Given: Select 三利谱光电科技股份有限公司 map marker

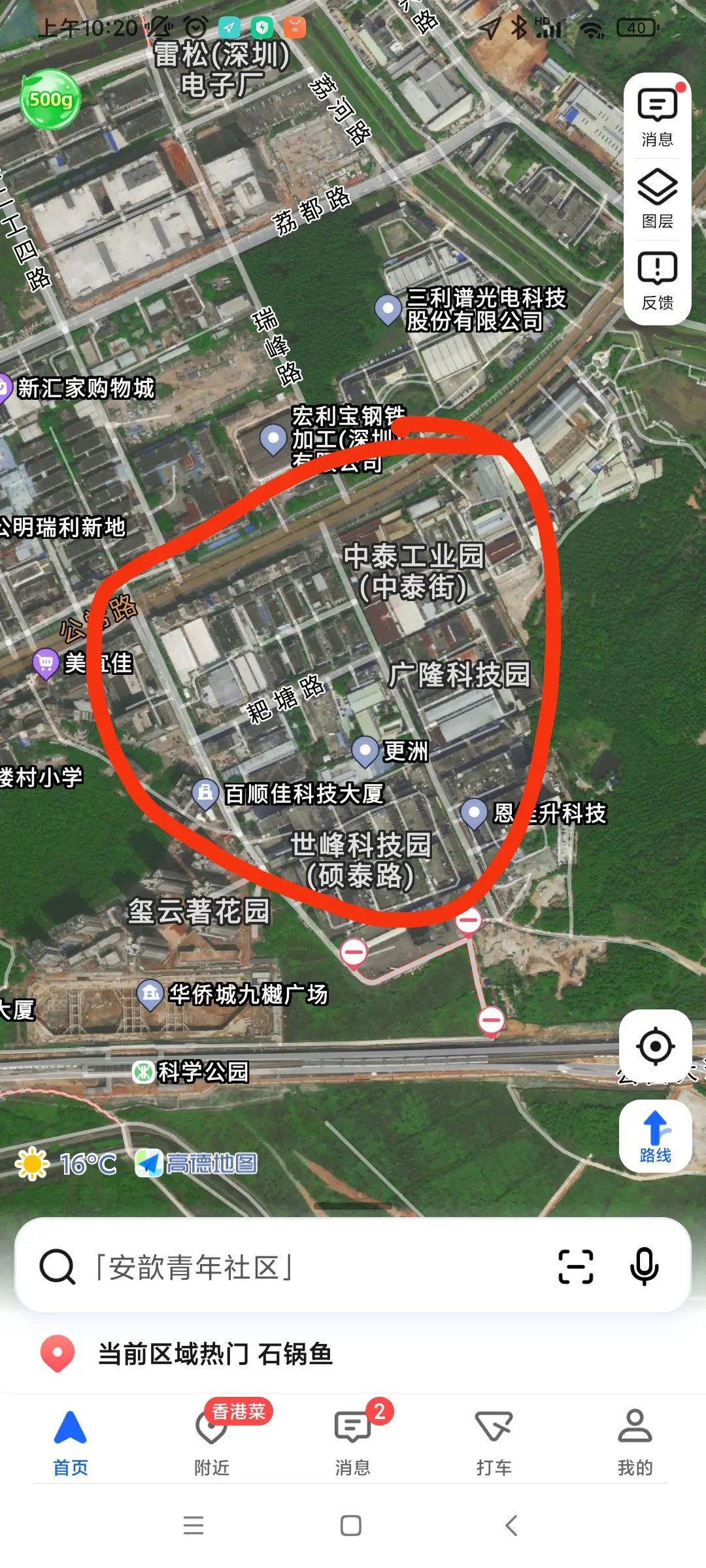Looking at the screenshot, I should point(388,308).
